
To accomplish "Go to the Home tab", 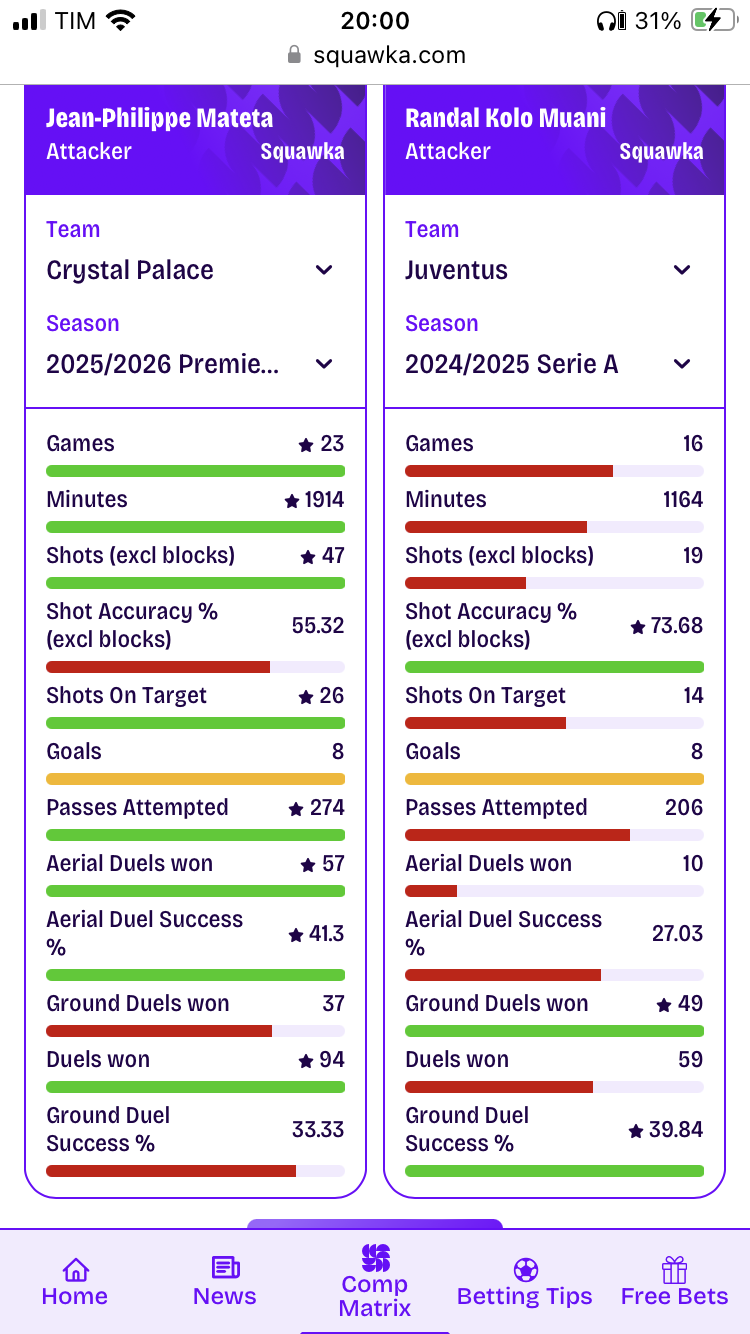I will (75, 1282).
